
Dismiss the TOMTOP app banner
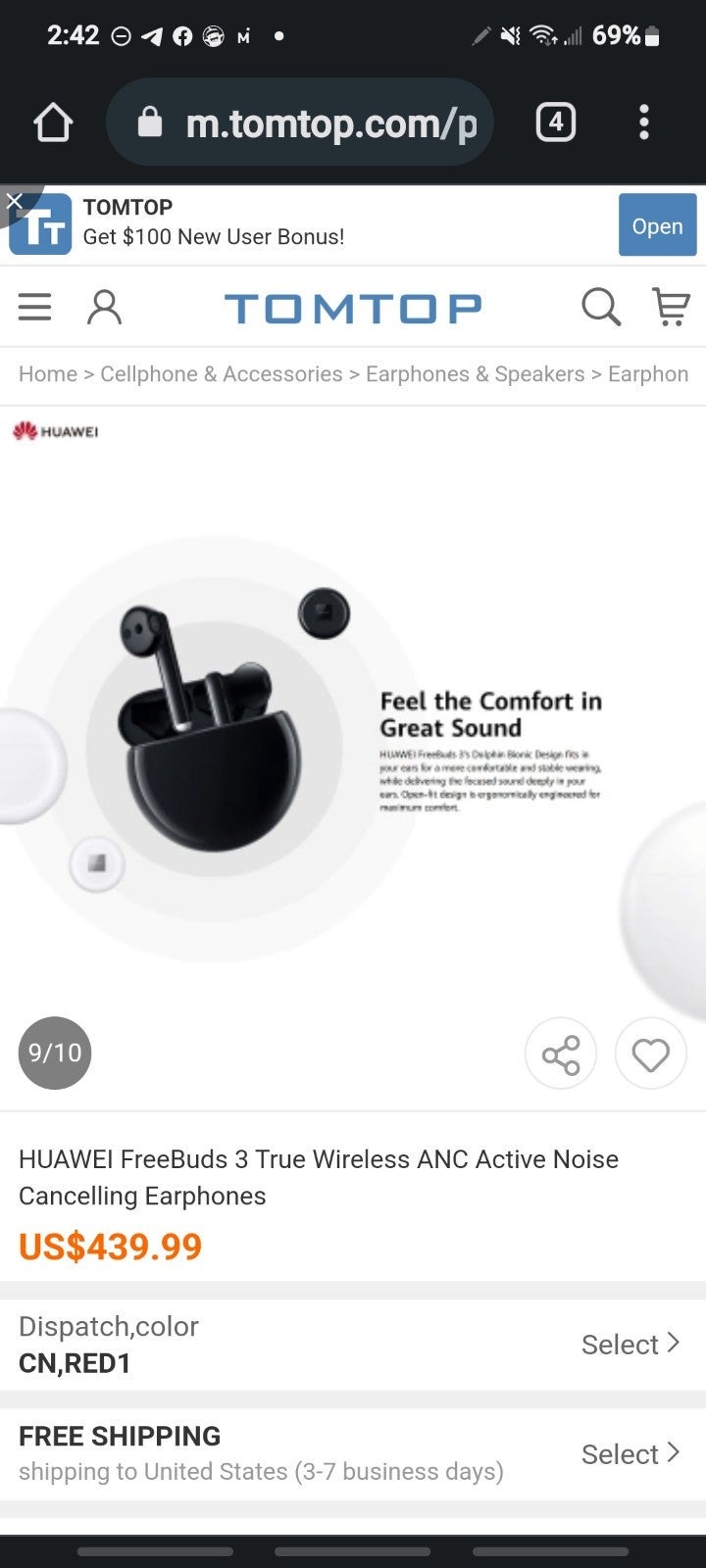14,201
